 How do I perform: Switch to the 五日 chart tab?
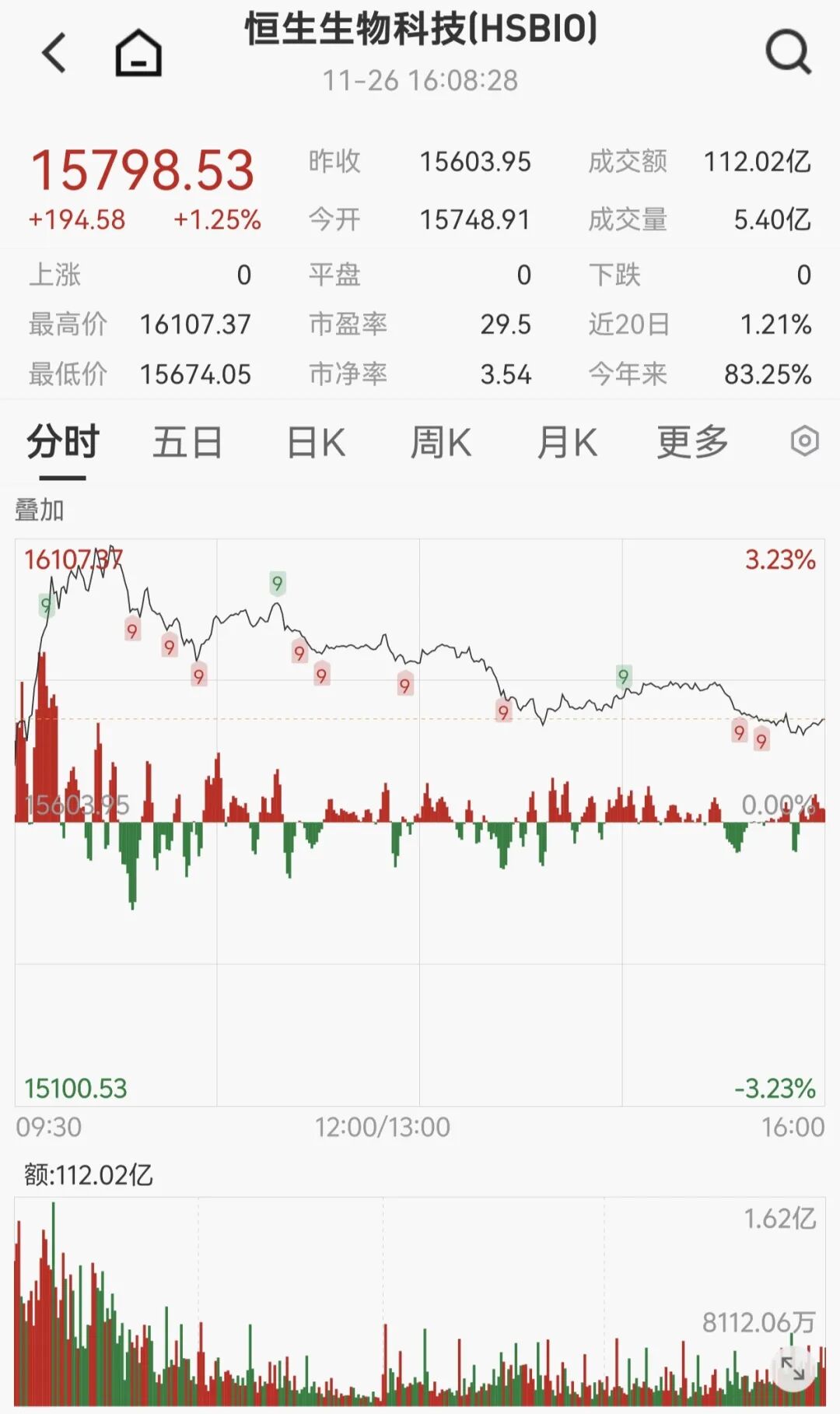pos(187,443)
